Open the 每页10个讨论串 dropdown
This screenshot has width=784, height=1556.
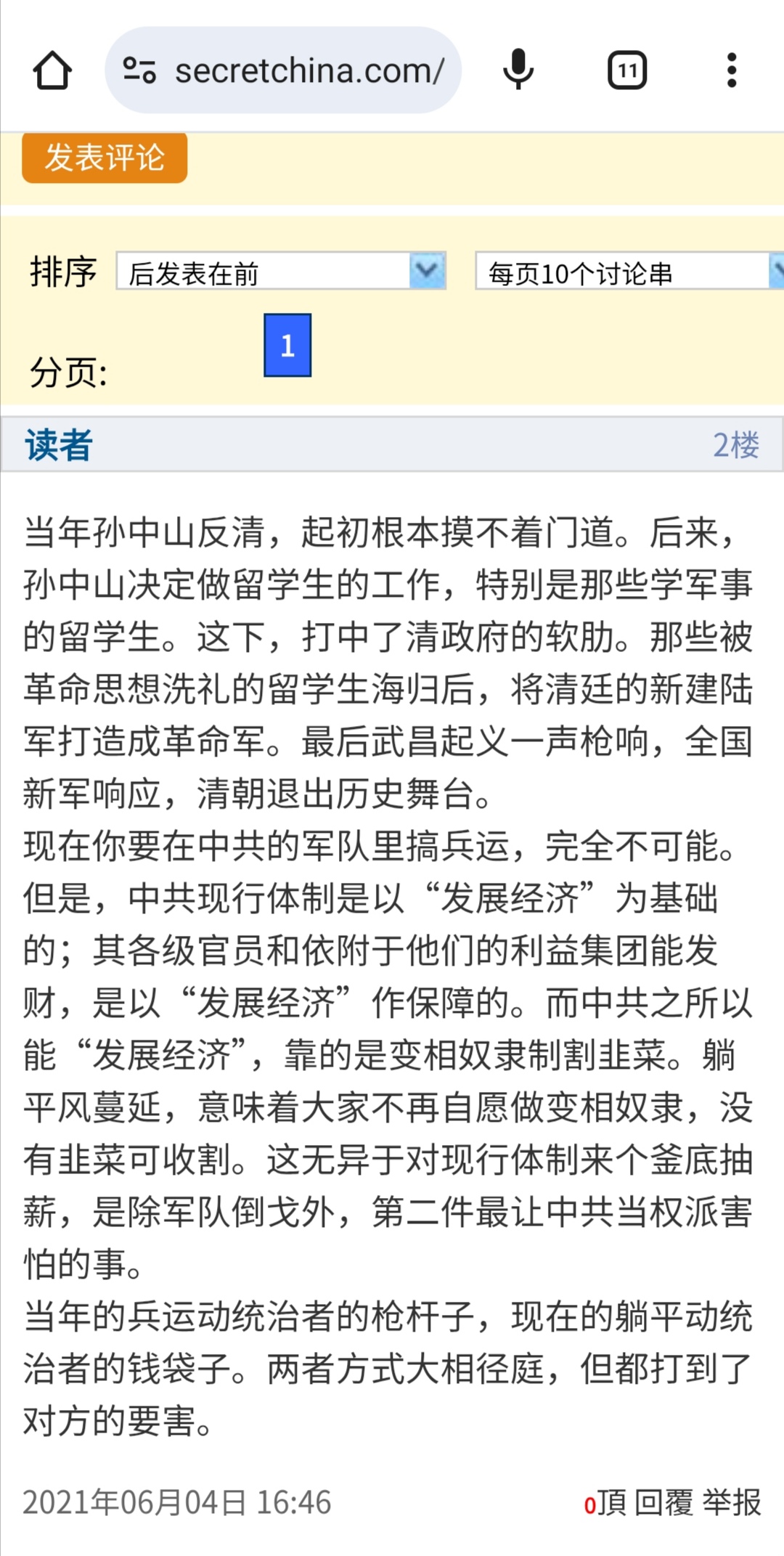(629, 272)
